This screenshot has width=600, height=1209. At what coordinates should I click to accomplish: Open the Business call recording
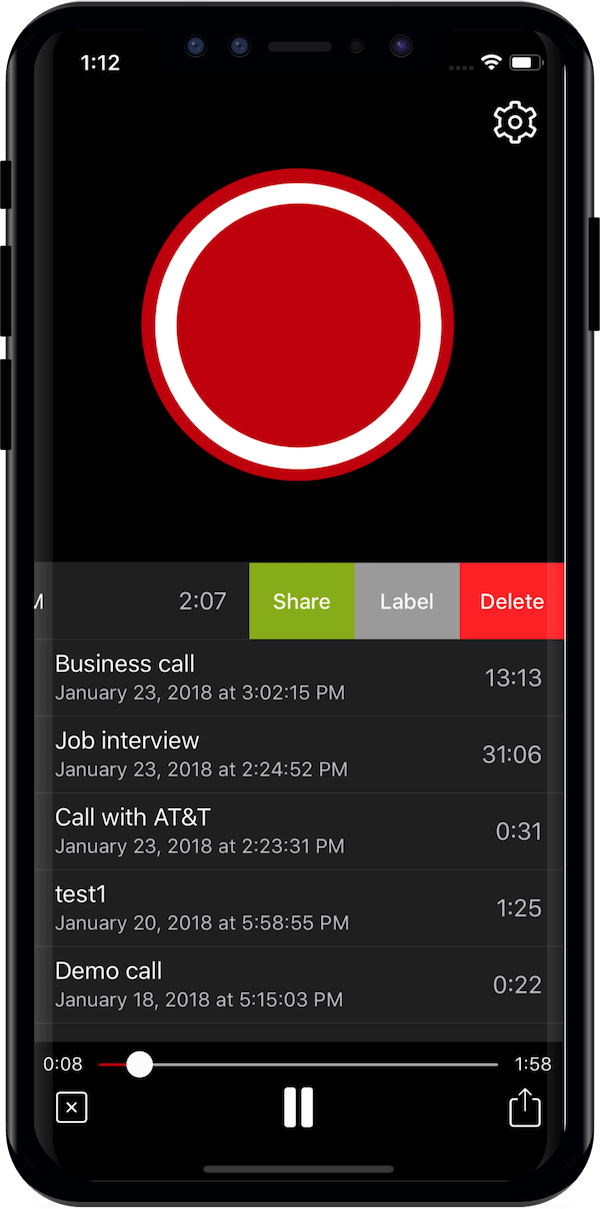click(x=298, y=677)
